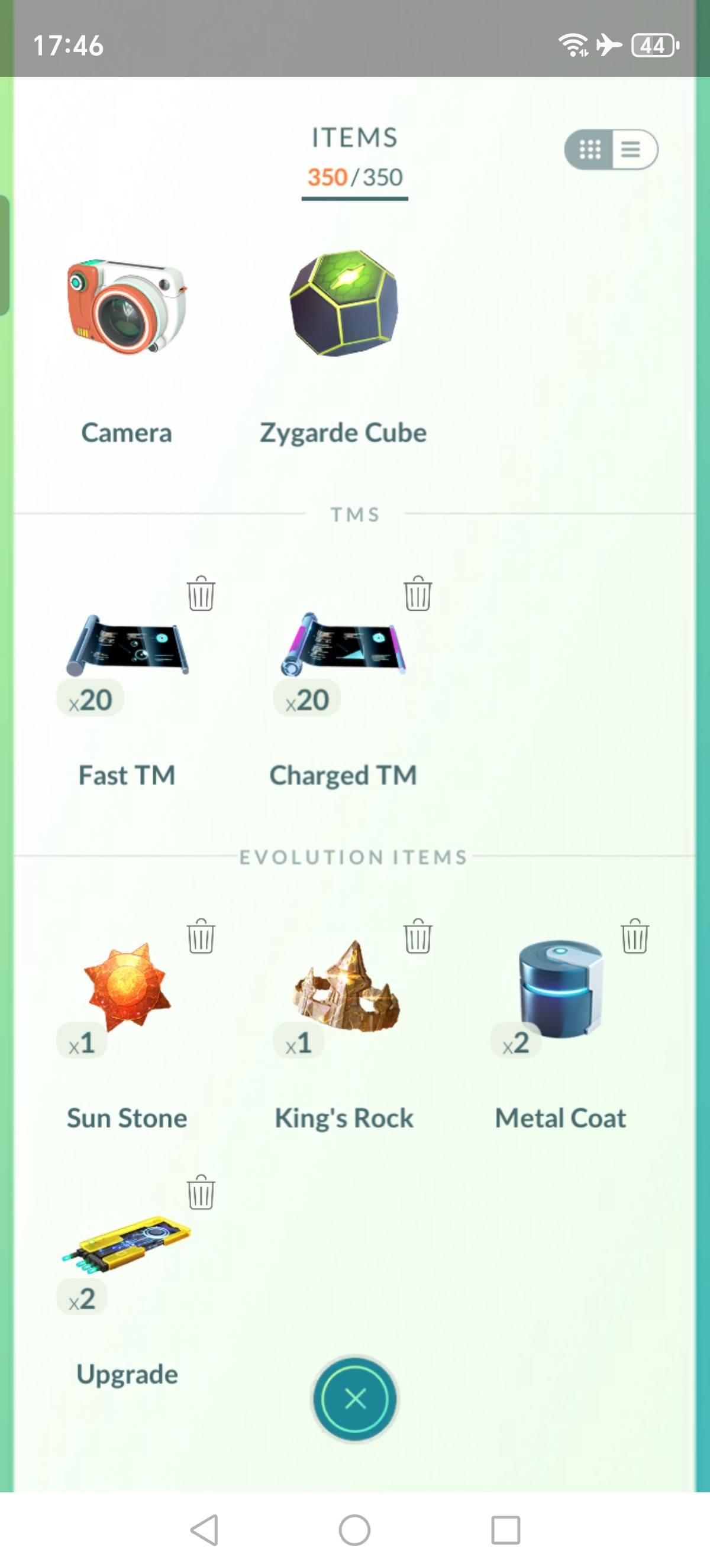
Task: Trash the Metal Coat item
Action: click(x=635, y=935)
